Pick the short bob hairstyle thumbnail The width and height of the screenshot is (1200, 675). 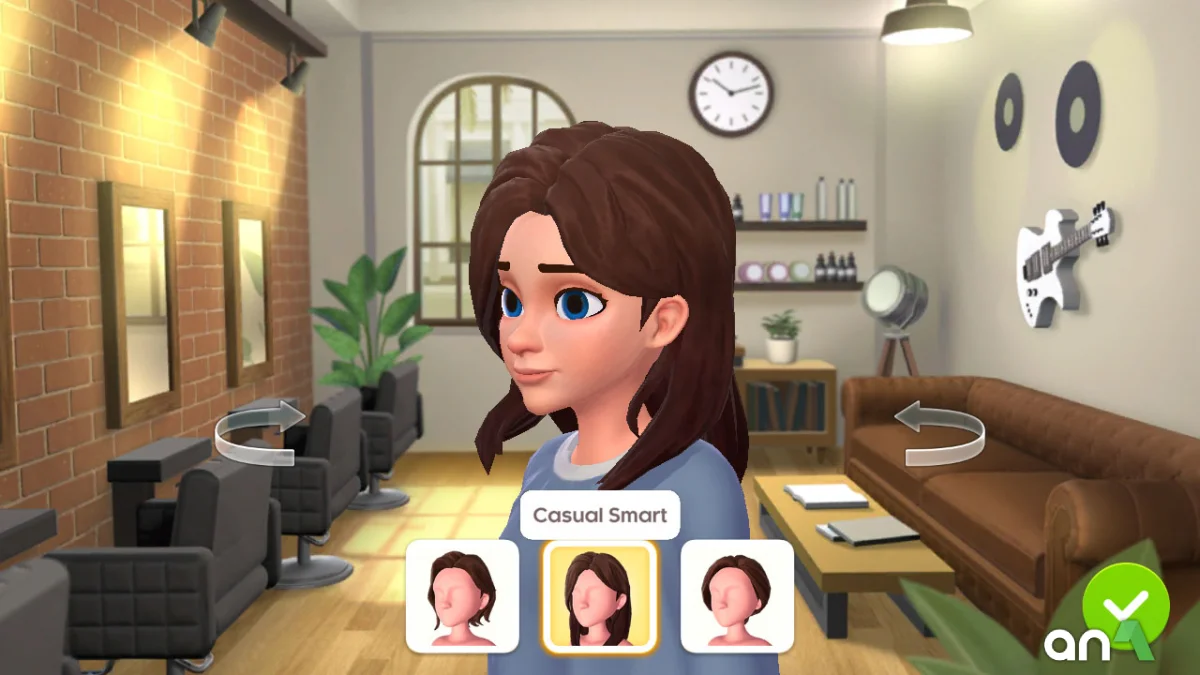(x=737, y=596)
